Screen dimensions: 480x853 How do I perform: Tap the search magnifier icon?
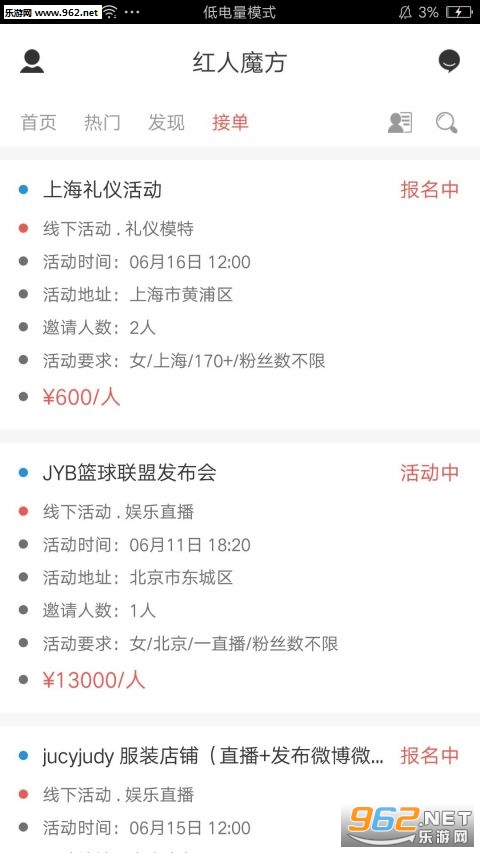447,123
